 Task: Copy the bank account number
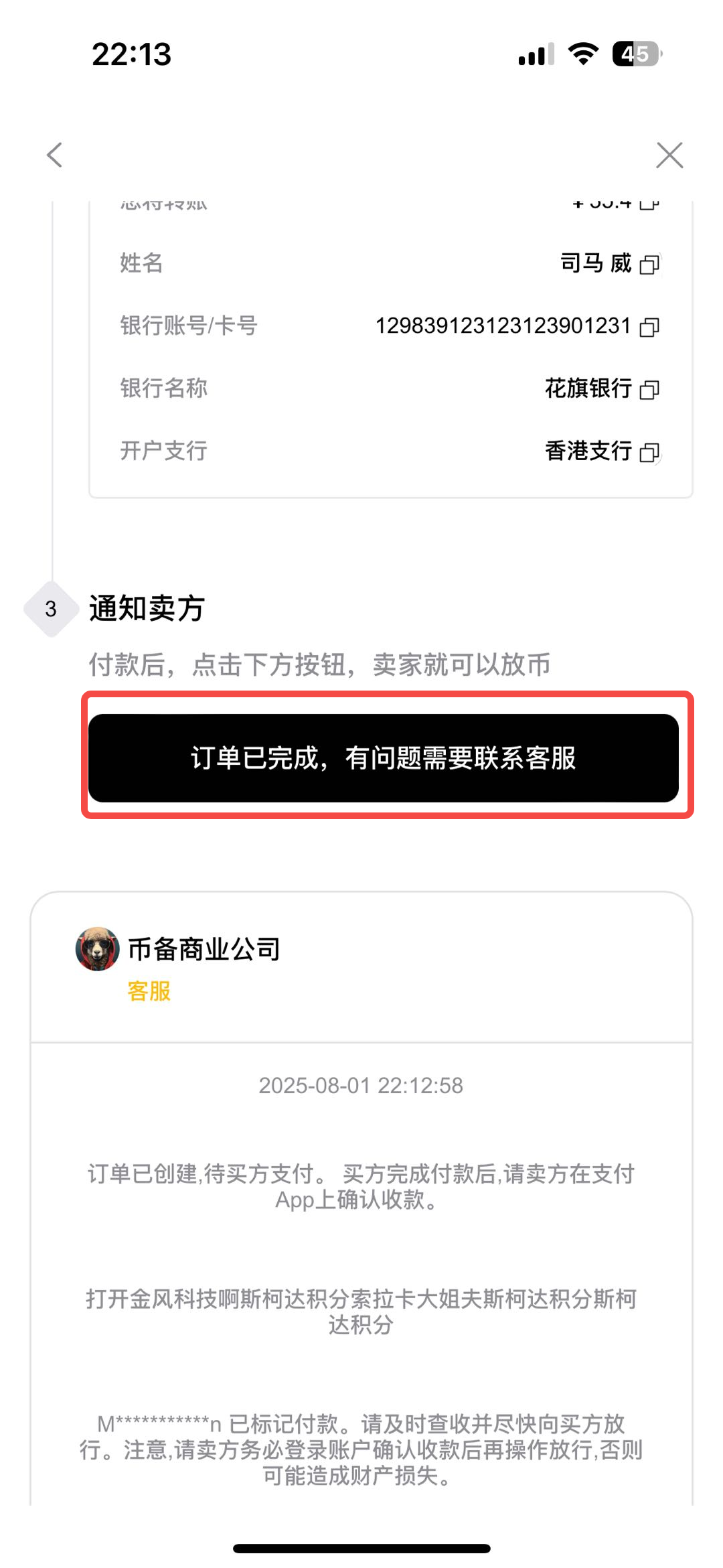click(x=648, y=326)
